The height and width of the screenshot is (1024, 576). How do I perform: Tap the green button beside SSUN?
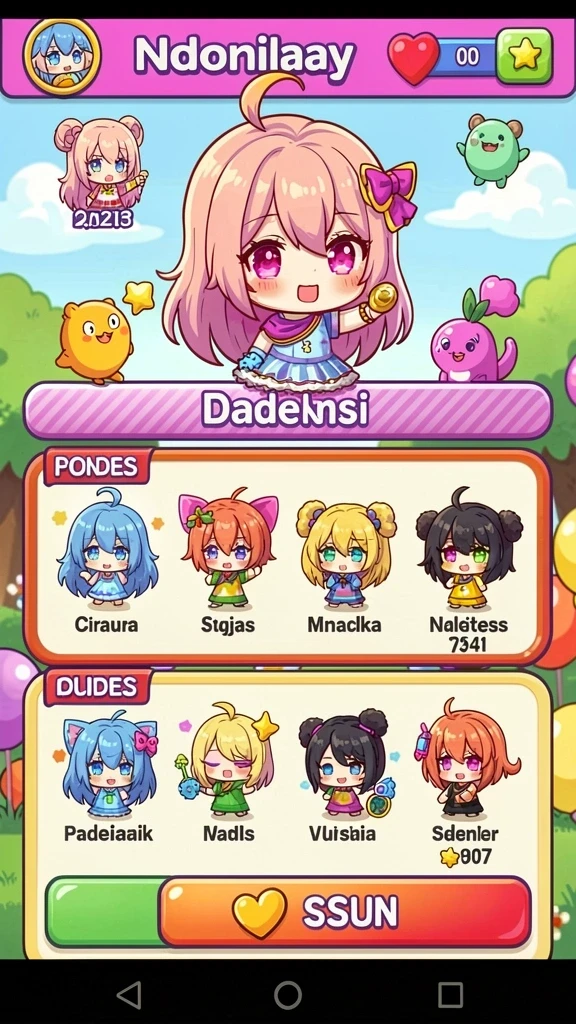[x=103, y=912]
